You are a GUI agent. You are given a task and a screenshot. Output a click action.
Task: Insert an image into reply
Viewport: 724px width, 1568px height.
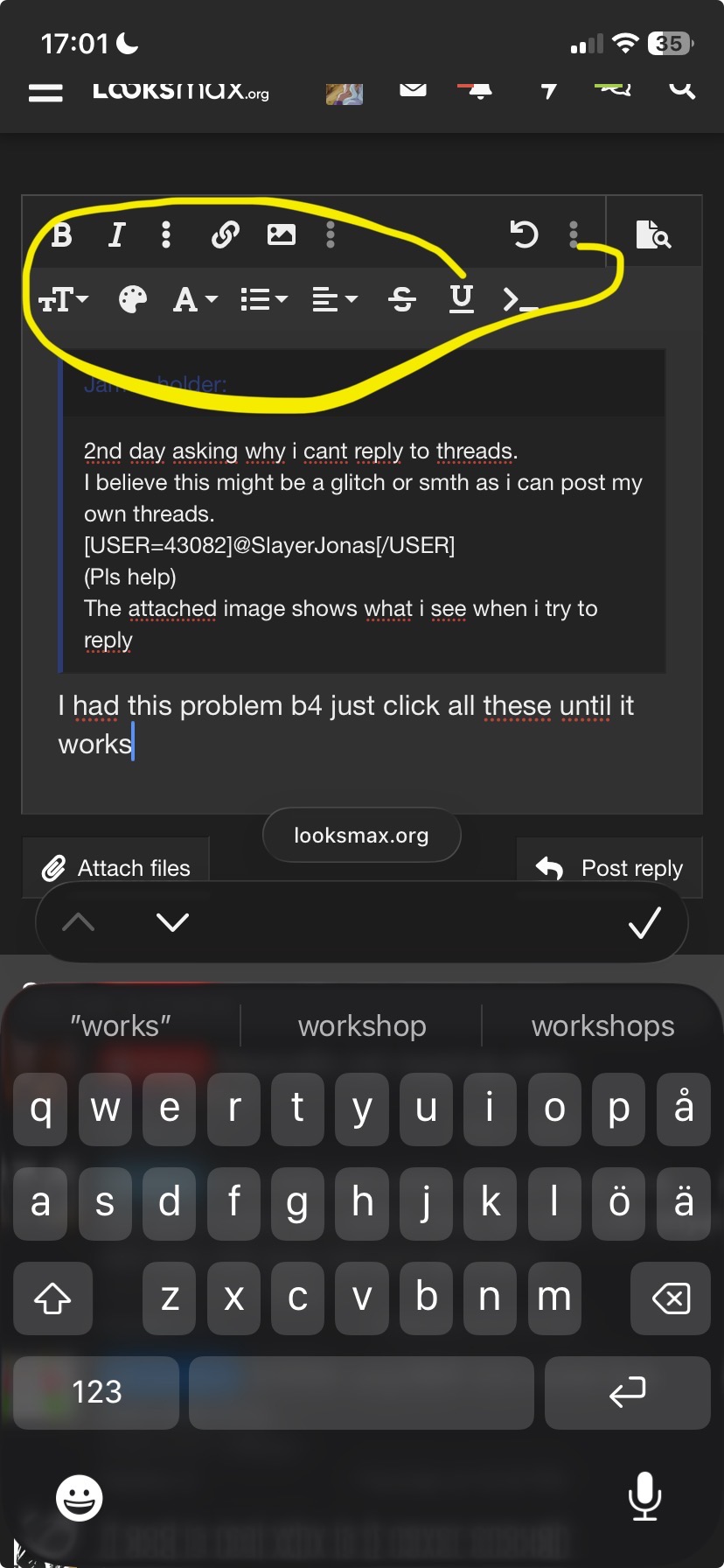click(x=281, y=234)
